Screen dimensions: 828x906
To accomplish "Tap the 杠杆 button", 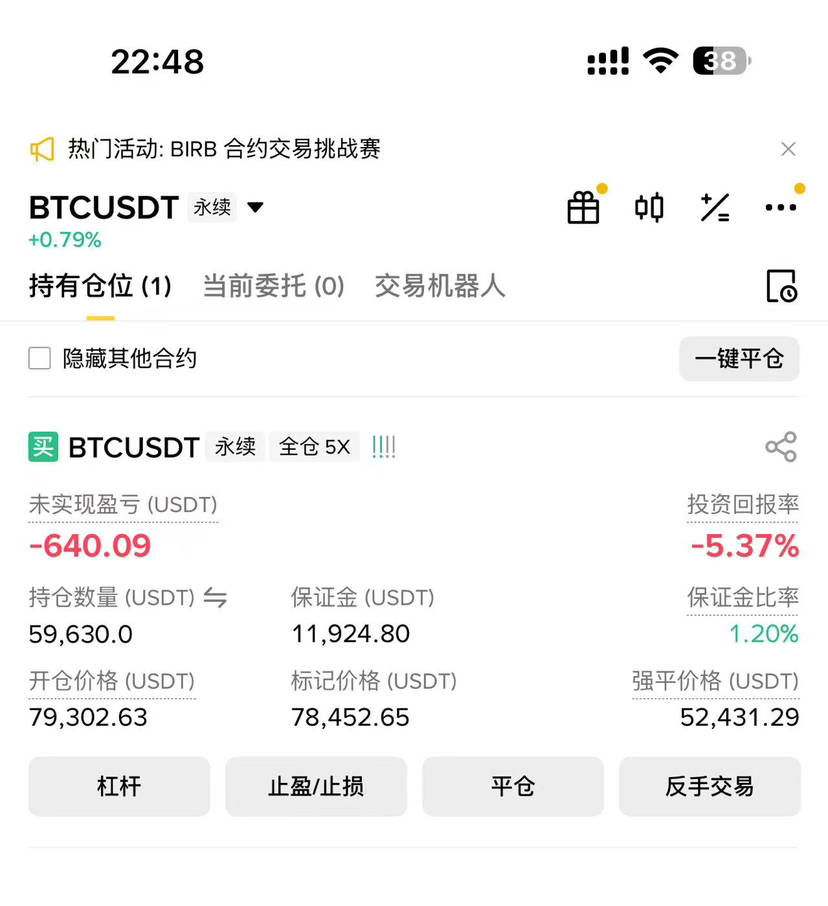I will click(119, 786).
